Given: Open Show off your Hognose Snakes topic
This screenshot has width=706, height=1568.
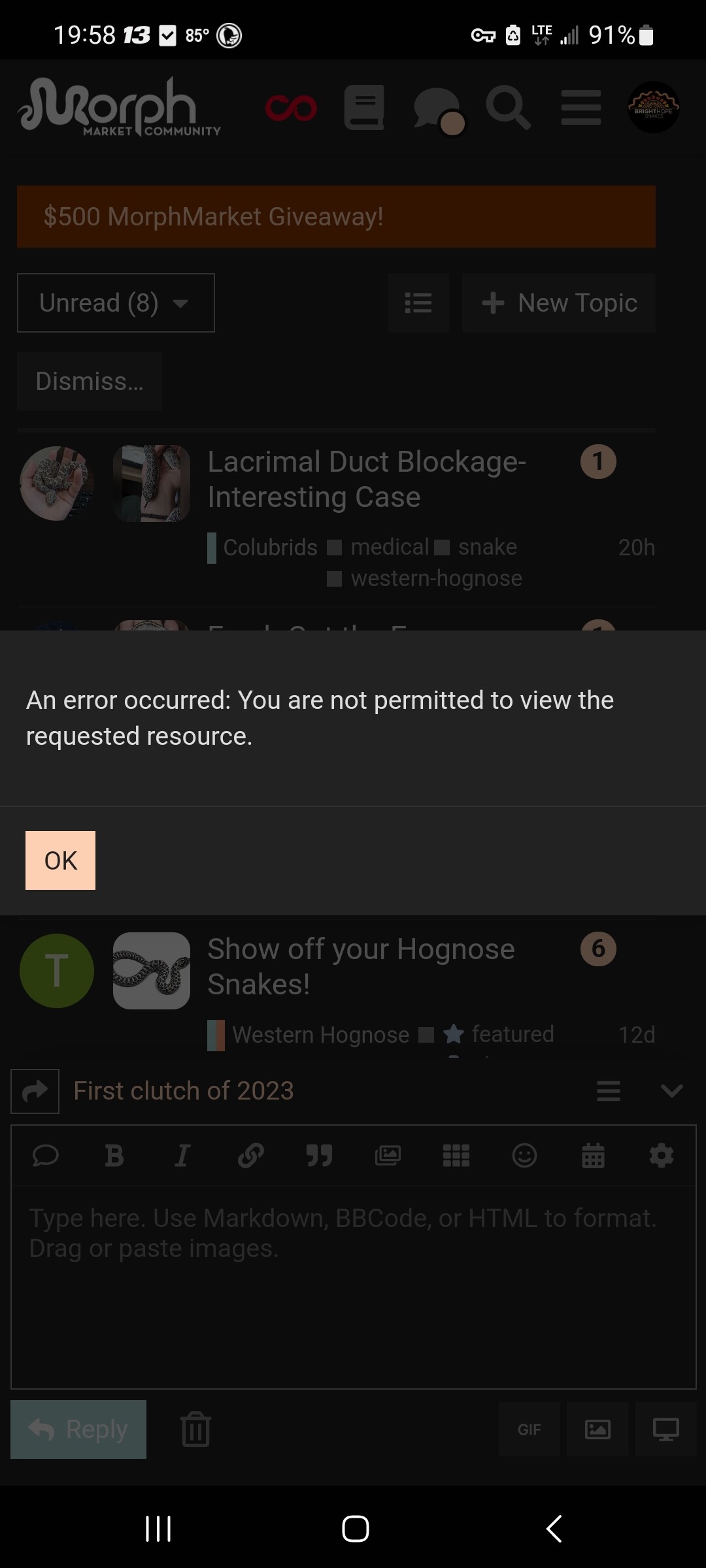Looking at the screenshot, I should pos(361,966).
